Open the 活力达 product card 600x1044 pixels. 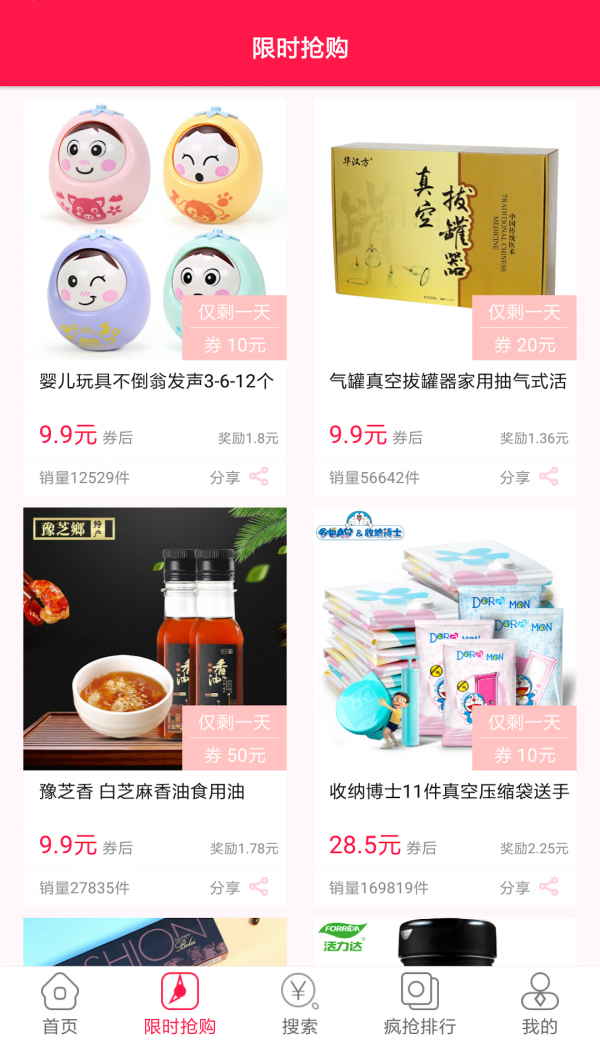(445, 942)
